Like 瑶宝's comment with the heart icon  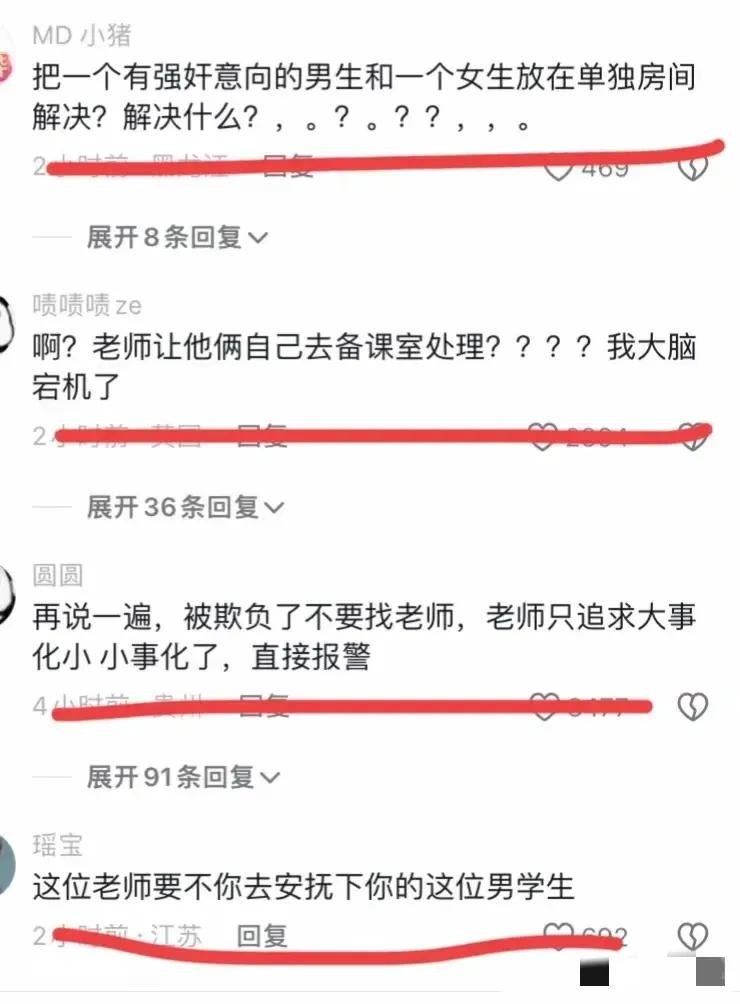click(x=557, y=937)
